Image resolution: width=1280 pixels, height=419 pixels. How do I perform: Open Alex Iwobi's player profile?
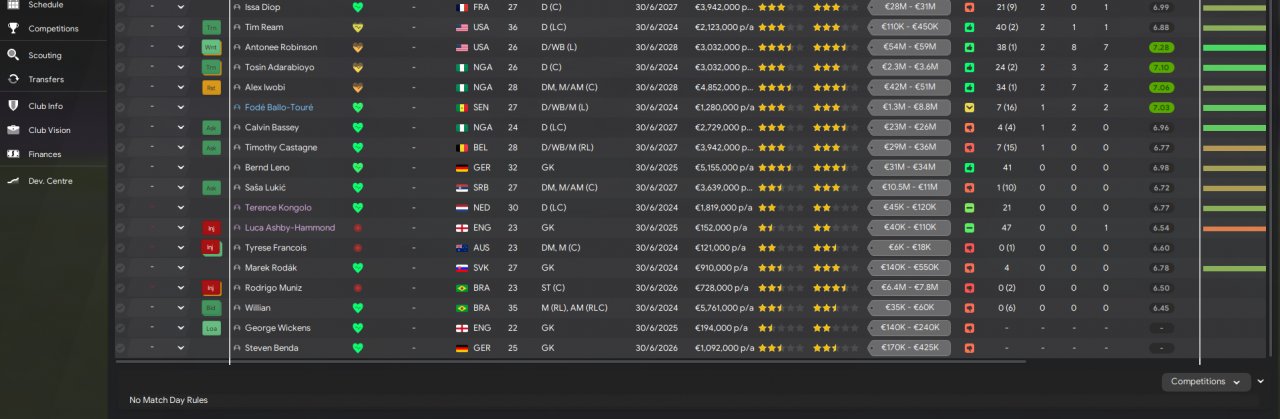click(x=265, y=87)
